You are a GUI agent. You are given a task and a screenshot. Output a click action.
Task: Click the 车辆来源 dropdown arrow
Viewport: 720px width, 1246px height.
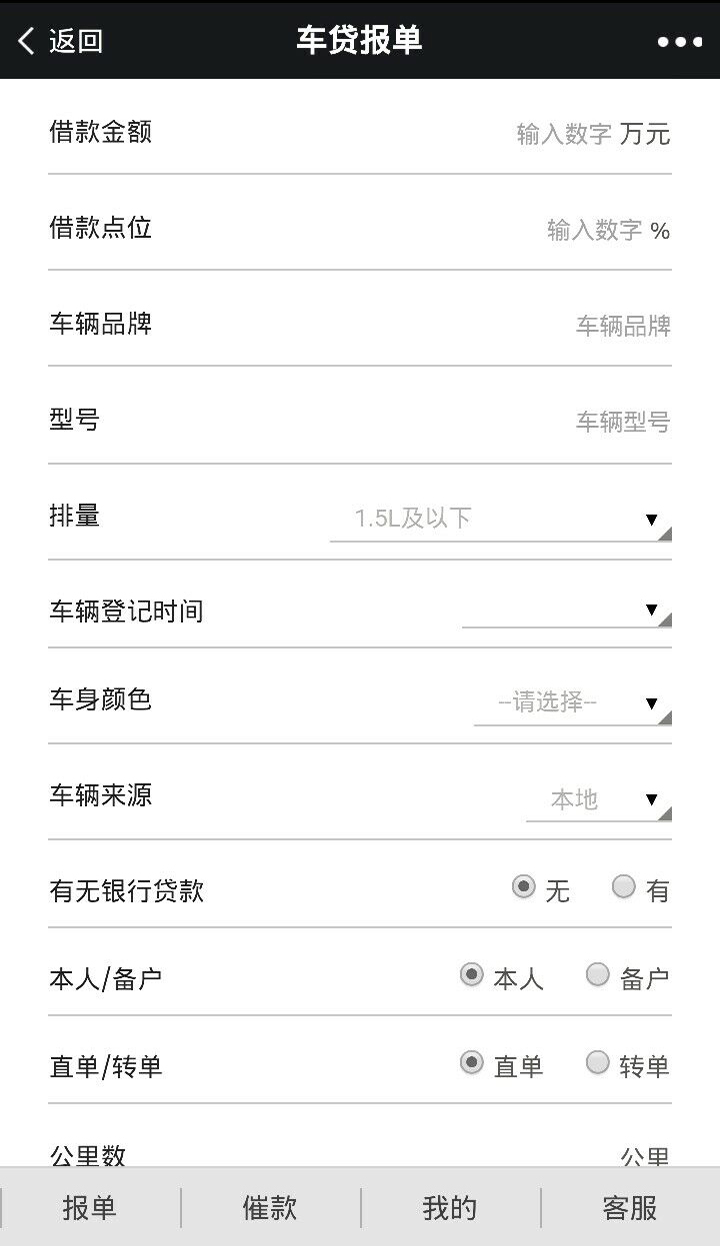click(651, 799)
